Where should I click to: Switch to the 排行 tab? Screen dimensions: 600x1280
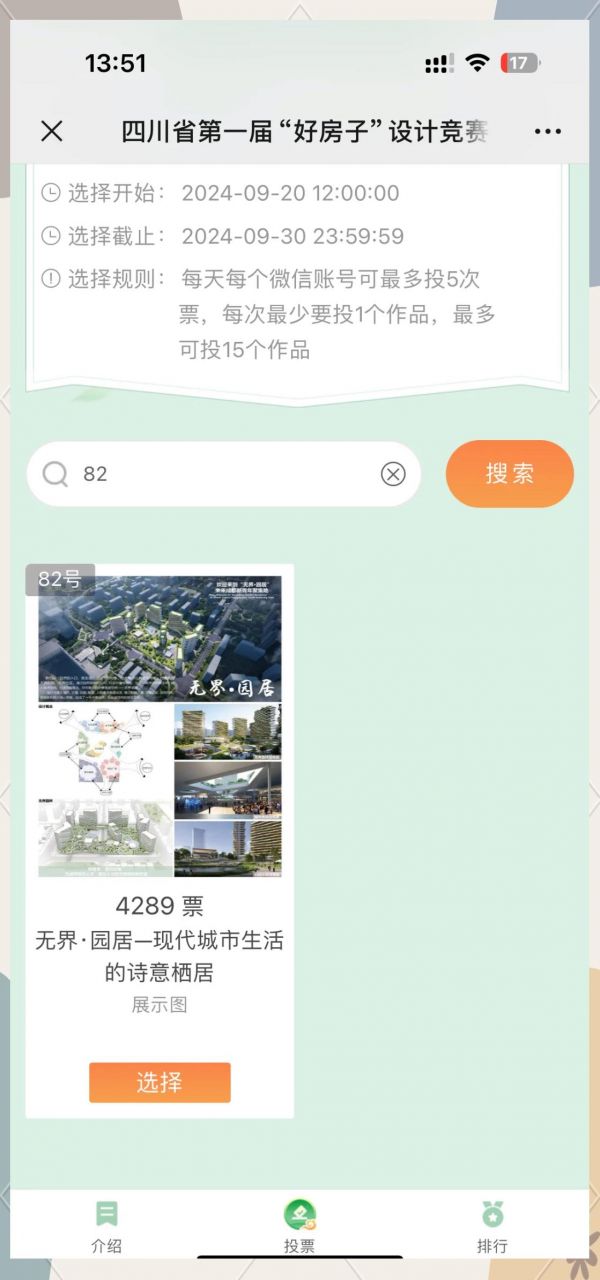click(492, 1226)
